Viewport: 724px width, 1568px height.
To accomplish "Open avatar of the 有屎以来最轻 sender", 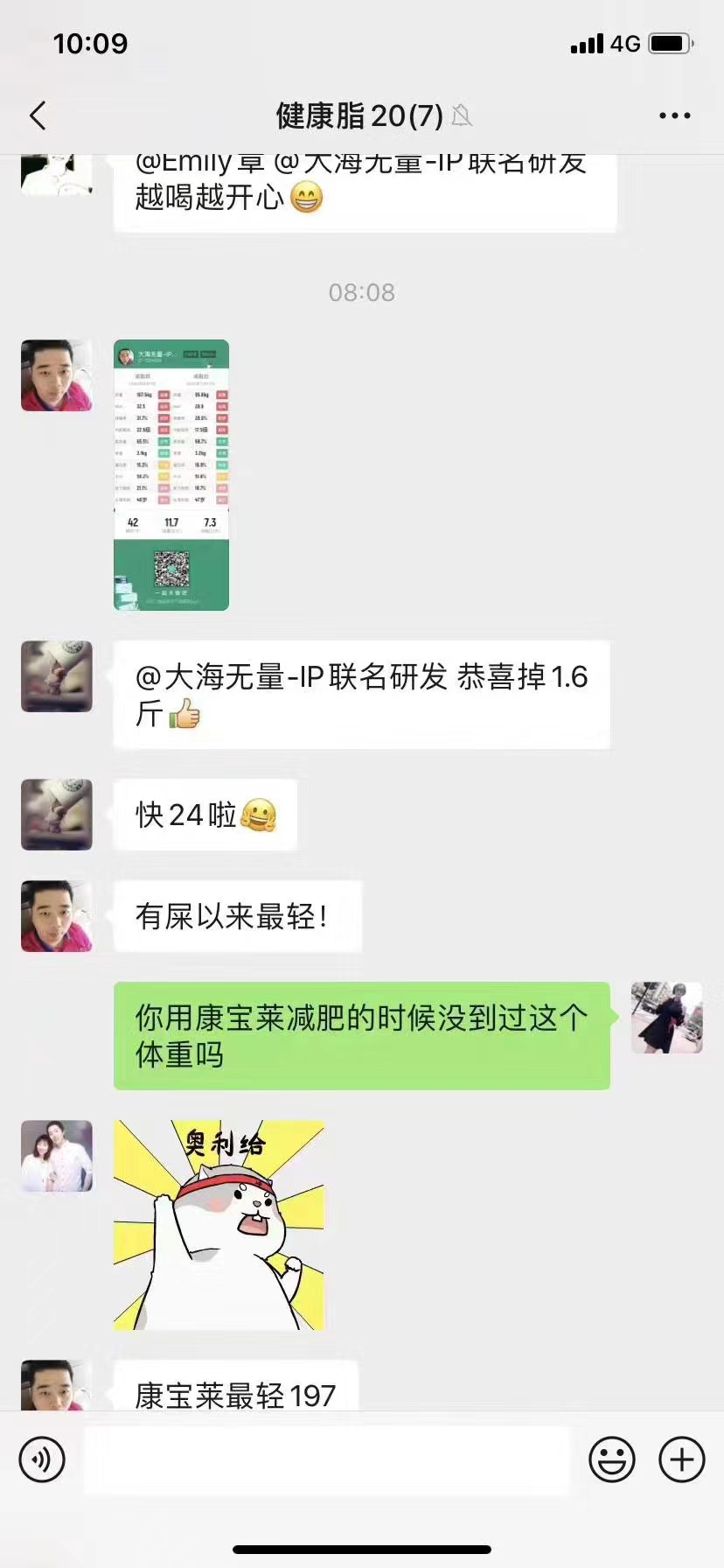I will [57, 916].
